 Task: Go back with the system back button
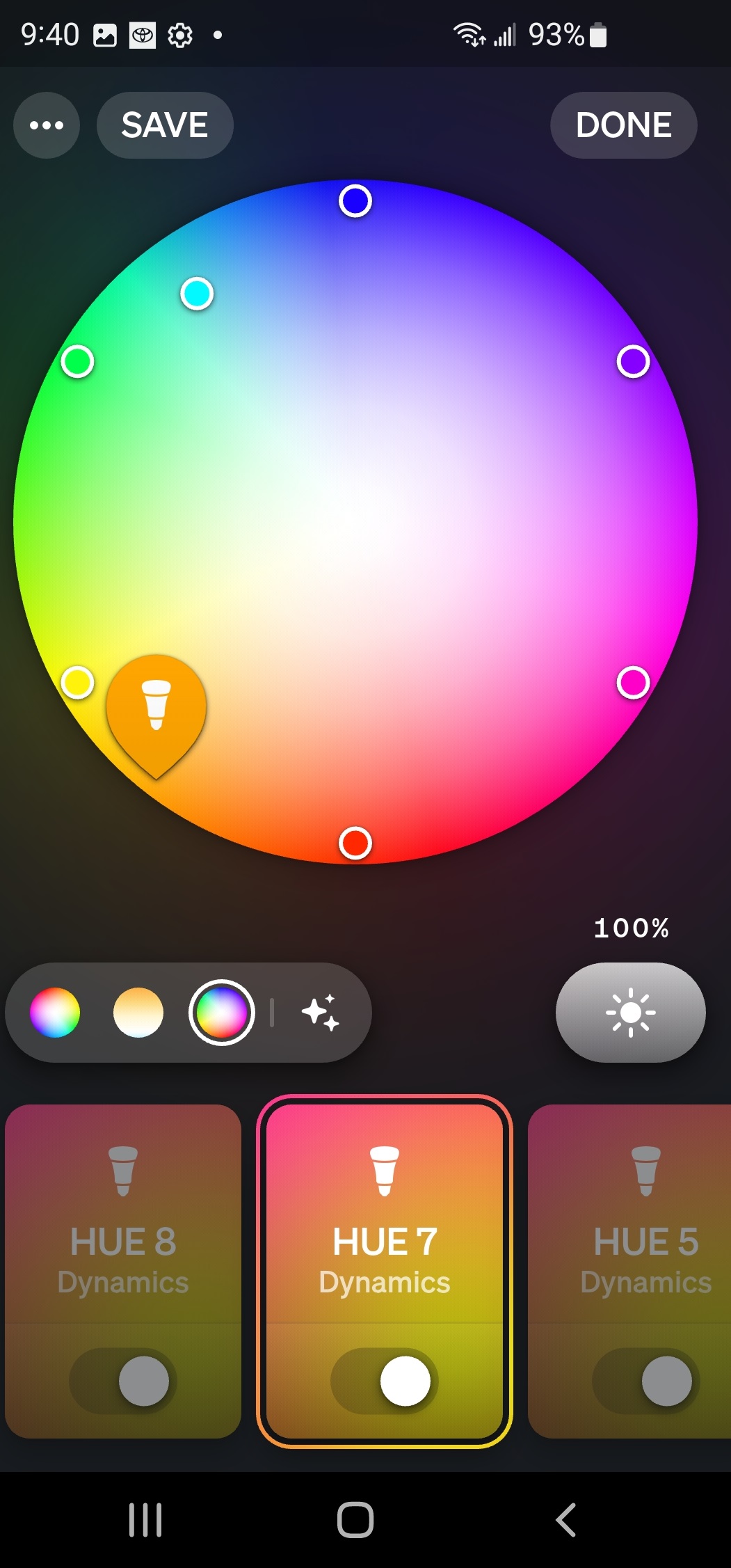point(565,1519)
